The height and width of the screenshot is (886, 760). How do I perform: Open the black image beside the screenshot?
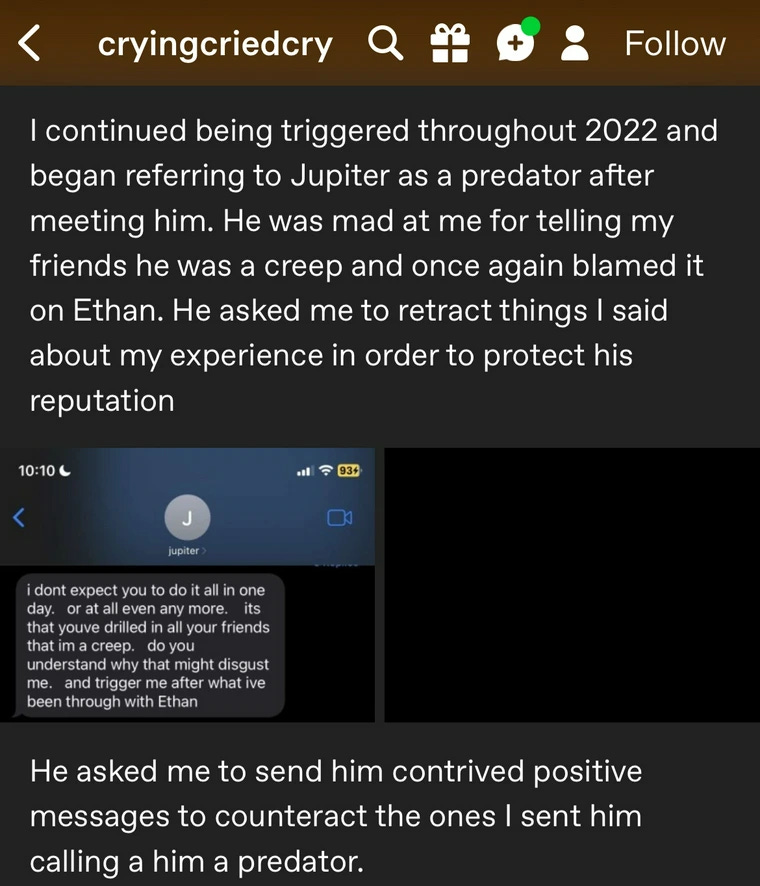(x=571, y=584)
